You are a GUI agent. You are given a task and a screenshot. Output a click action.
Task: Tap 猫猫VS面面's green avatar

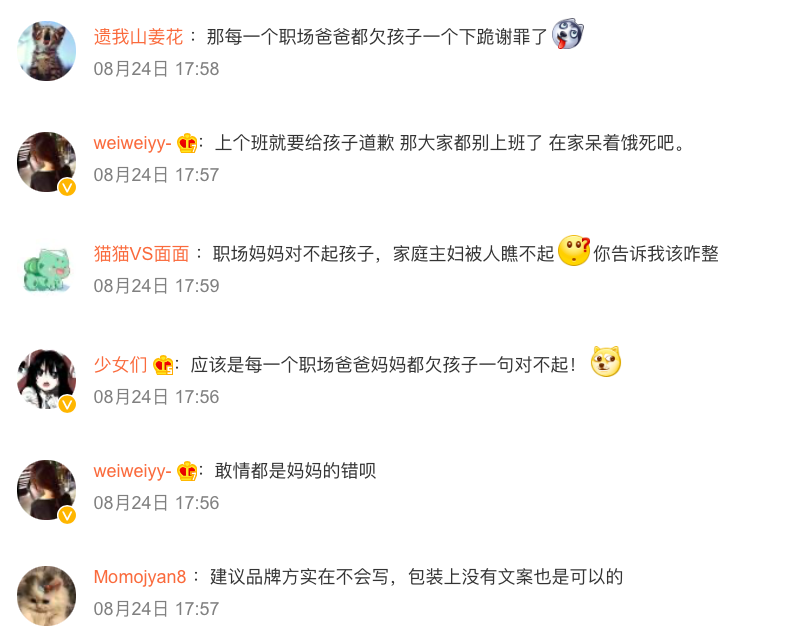coord(47,269)
